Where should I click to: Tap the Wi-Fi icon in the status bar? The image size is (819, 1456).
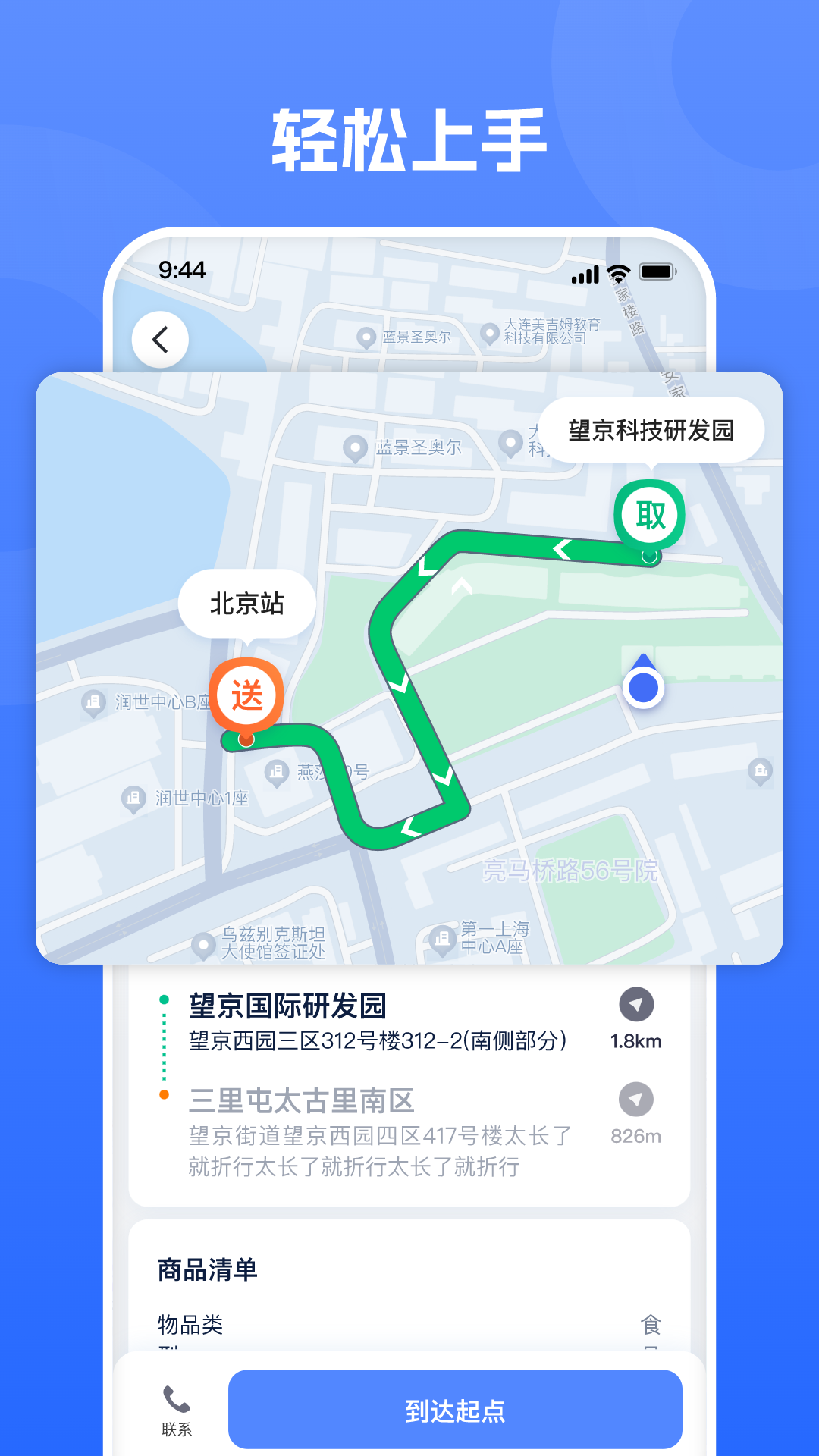pos(619,273)
